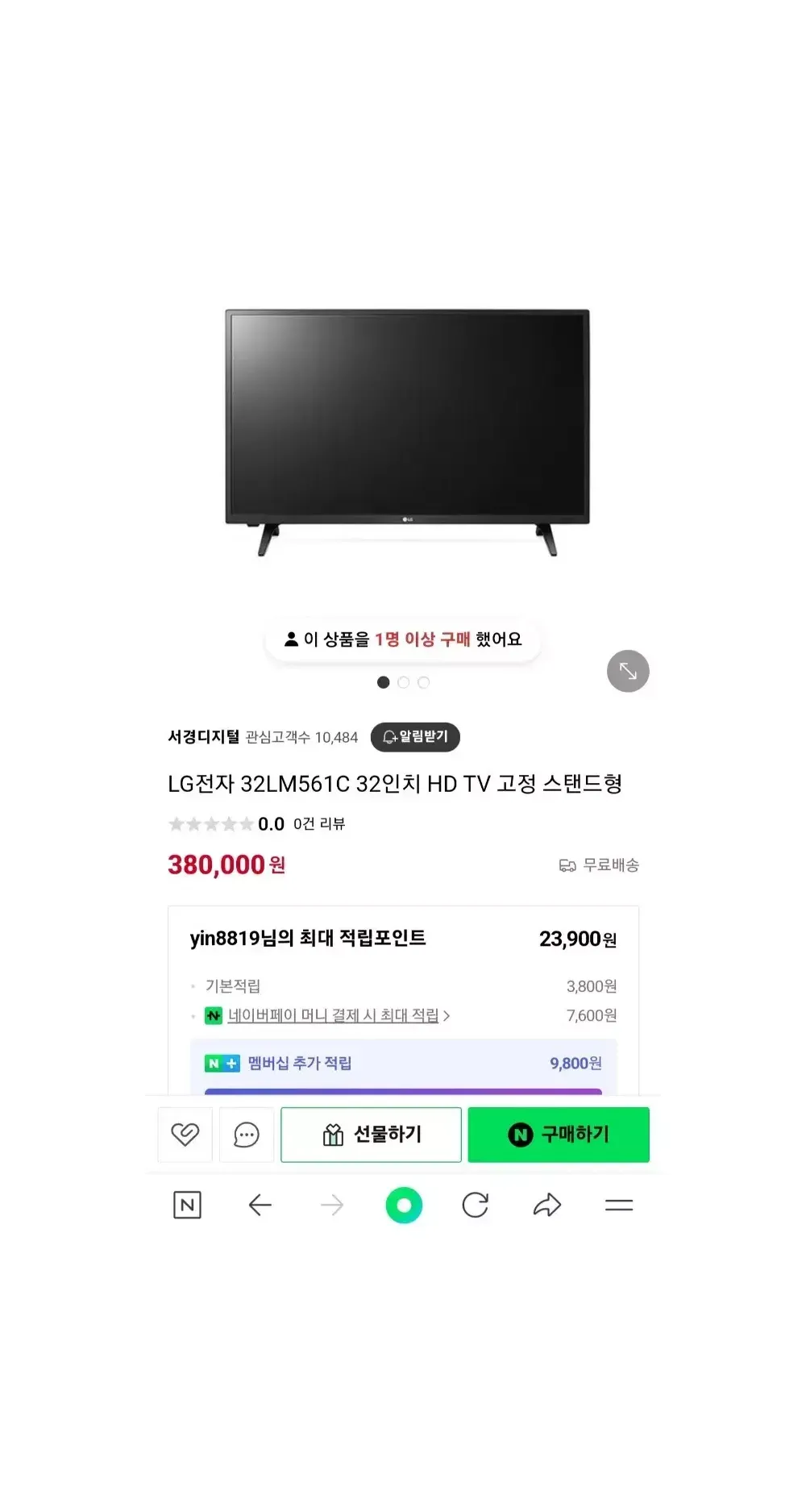Open 멤버십 추가 적립 details
This screenshot has height=1512, width=806.
[300, 1064]
